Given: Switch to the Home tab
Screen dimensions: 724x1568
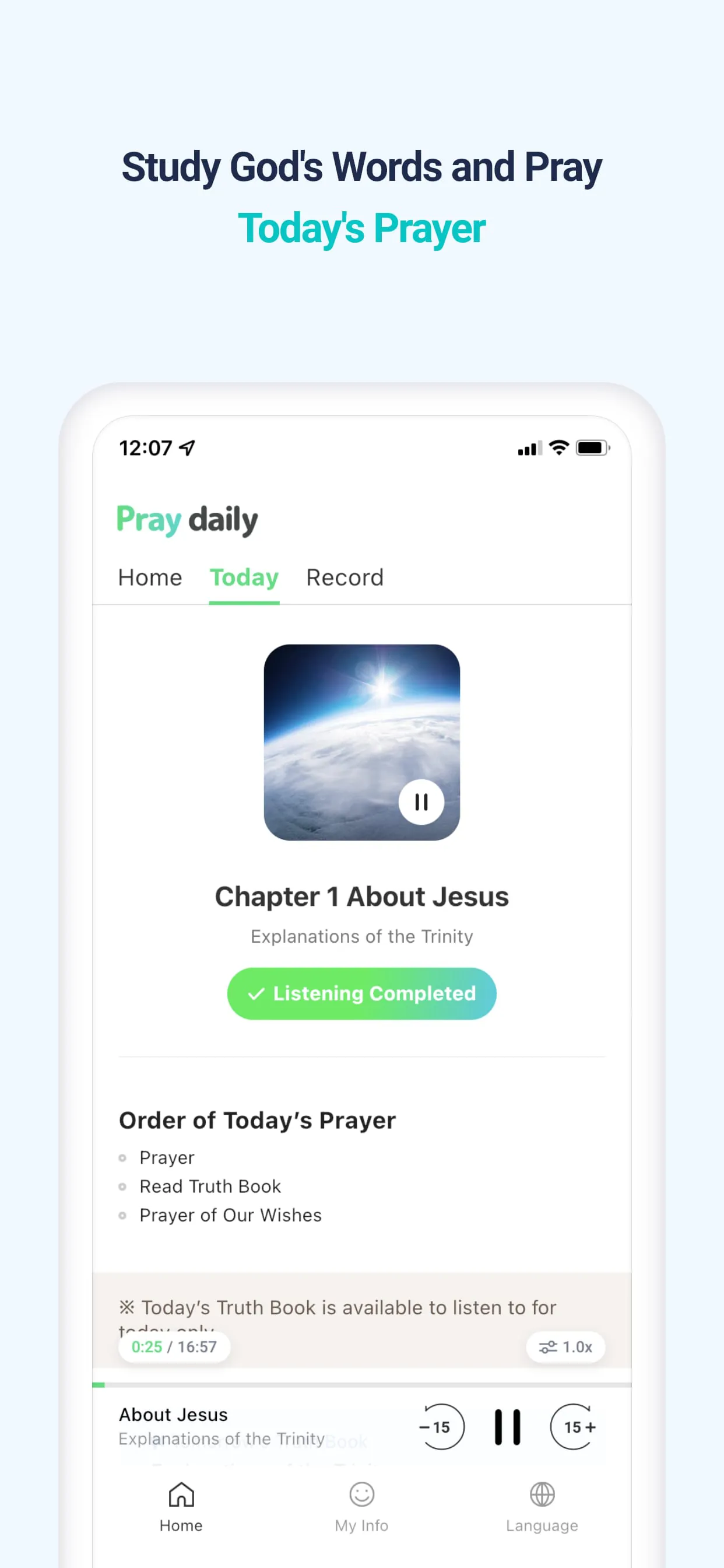Looking at the screenshot, I should [150, 577].
